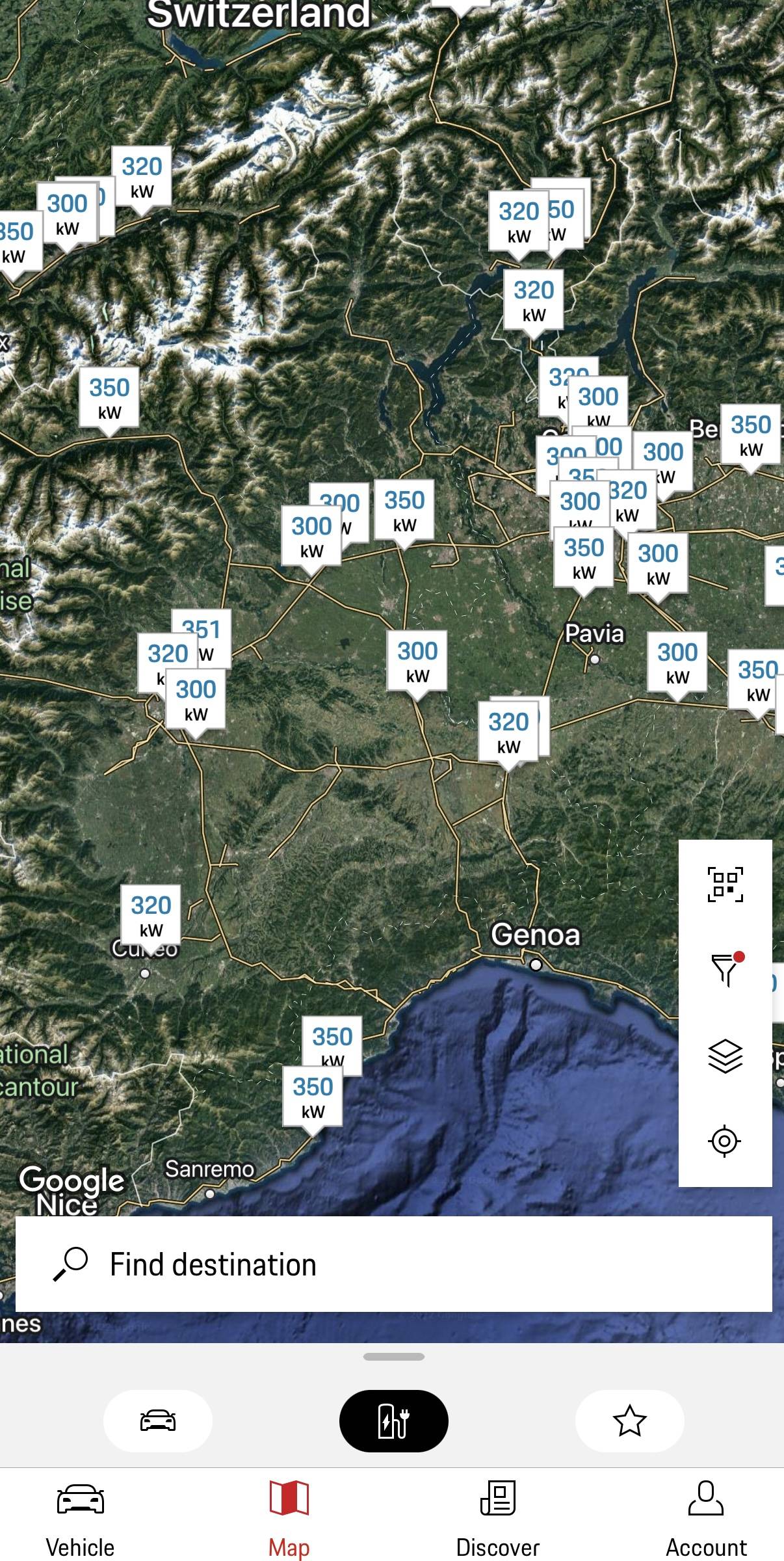Center map on my current location
The height and width of the screenshot is (1561, 784).
[x=725, y=1141]
